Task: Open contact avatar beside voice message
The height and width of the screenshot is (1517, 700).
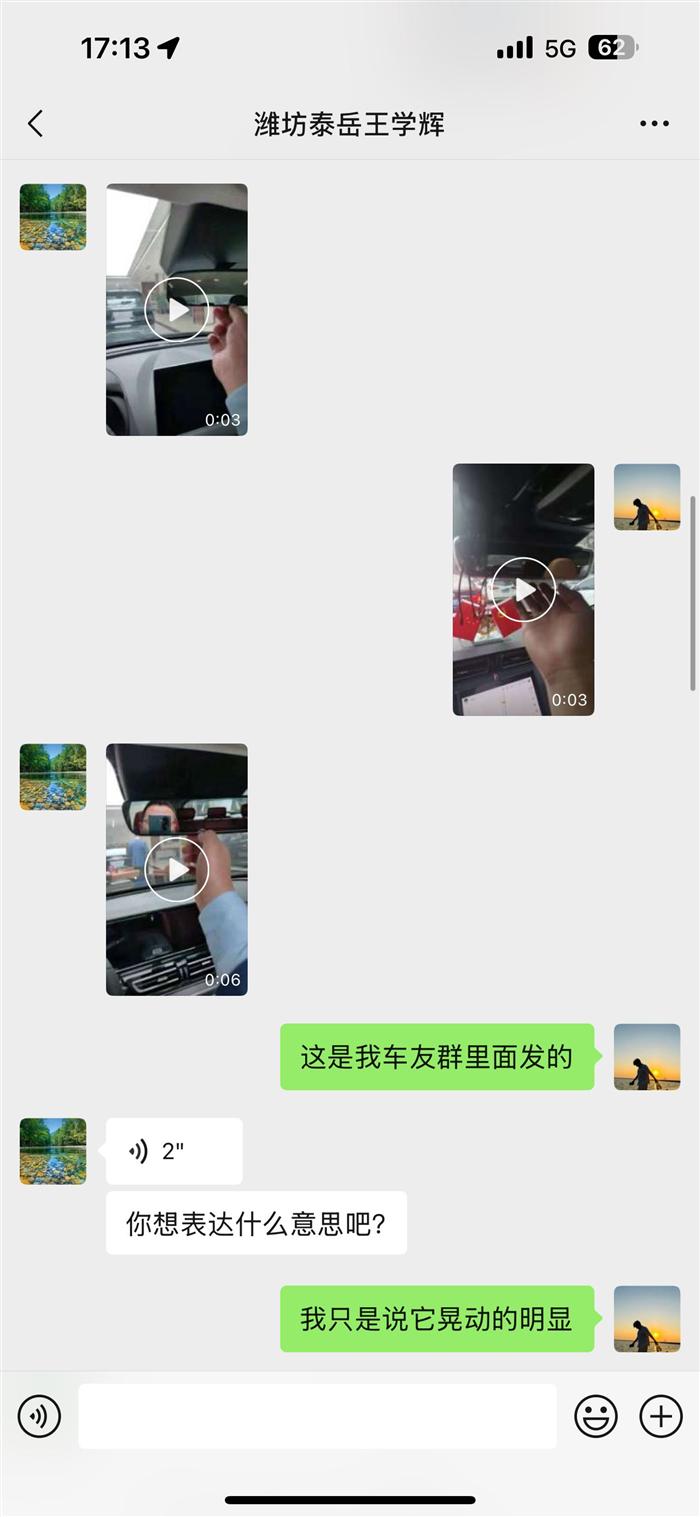Action: click(x=53, y=1151)
